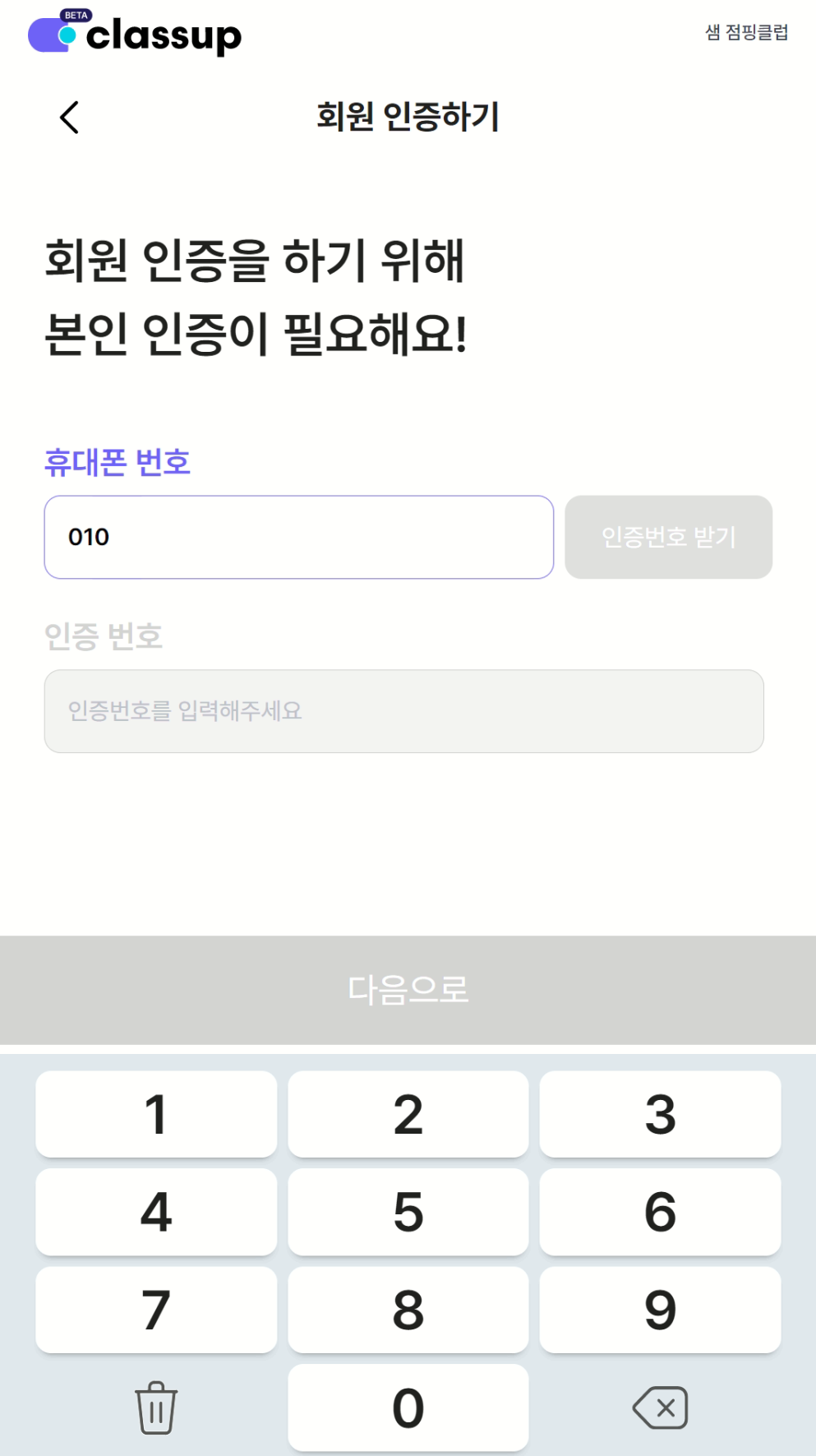The height and width of the screenshot is (1456, 816).
Task: Tap the 인증번호 받기 button
Action: point(668,537)
